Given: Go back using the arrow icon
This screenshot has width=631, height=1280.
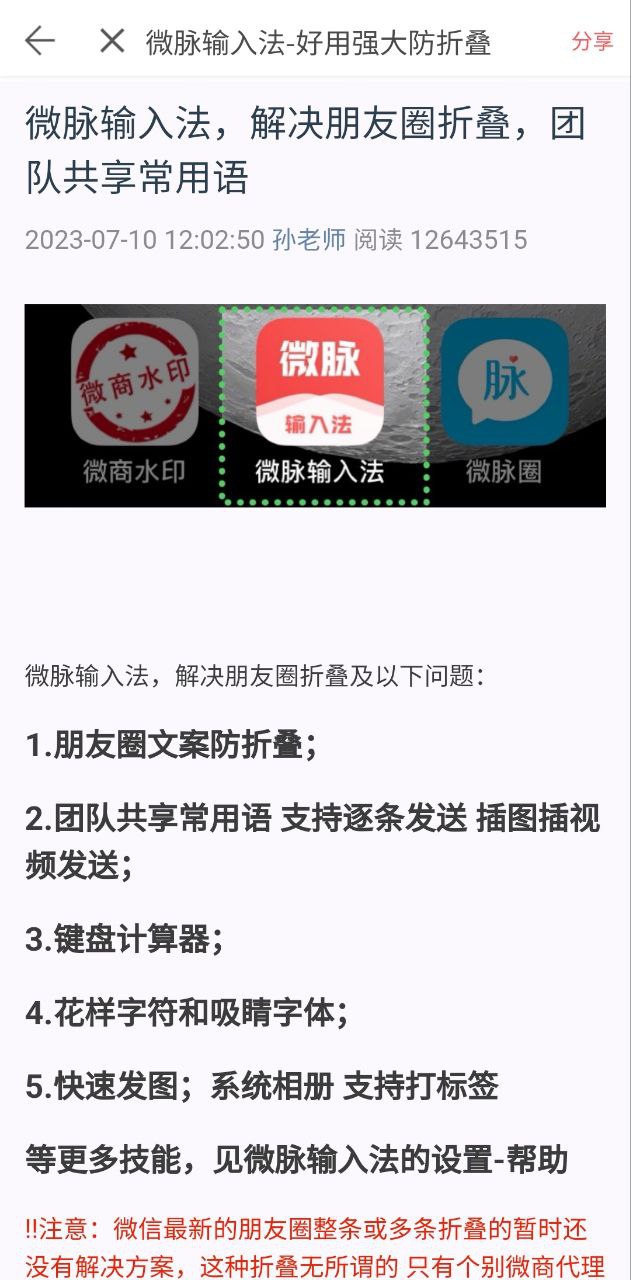Looking at the screenshot, I should [x=40, y=41].
